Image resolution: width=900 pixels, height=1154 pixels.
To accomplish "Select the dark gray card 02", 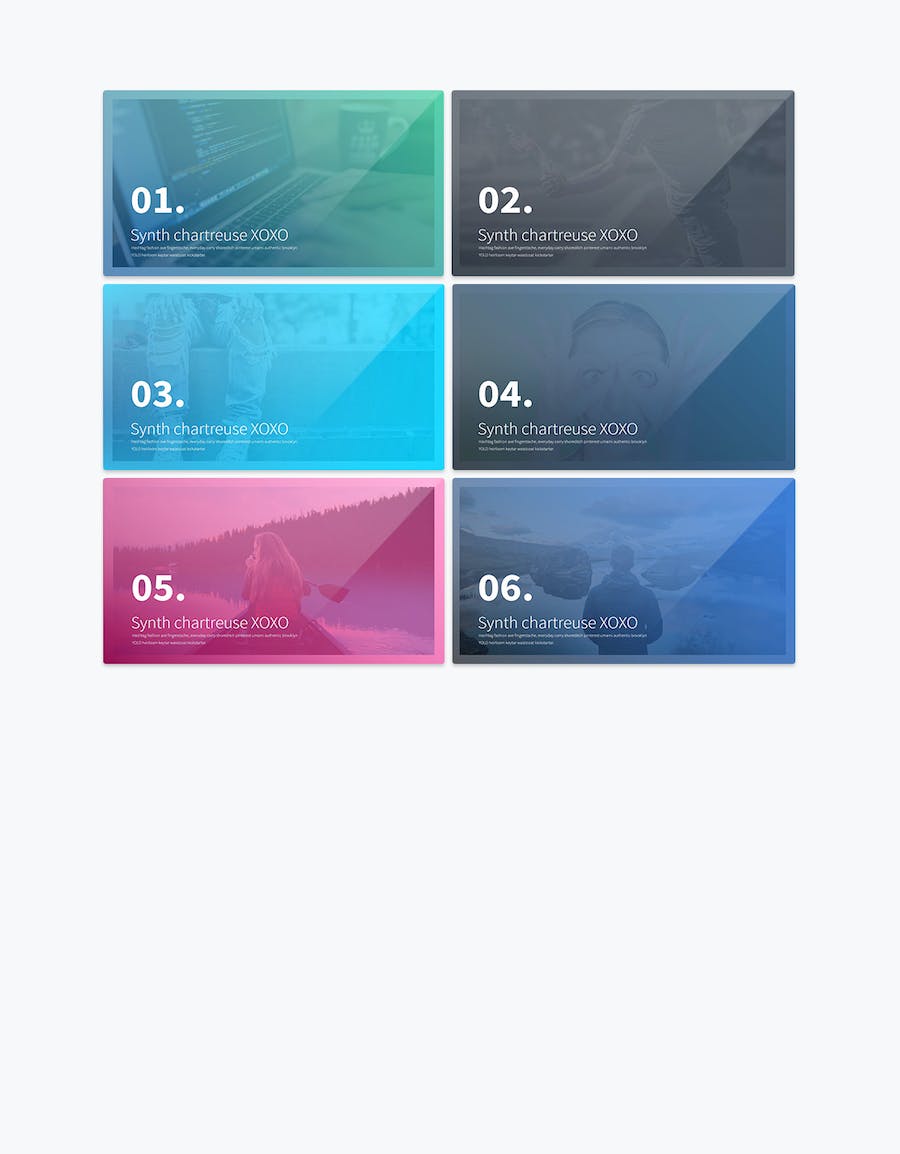I will click(x=622, y=183).
